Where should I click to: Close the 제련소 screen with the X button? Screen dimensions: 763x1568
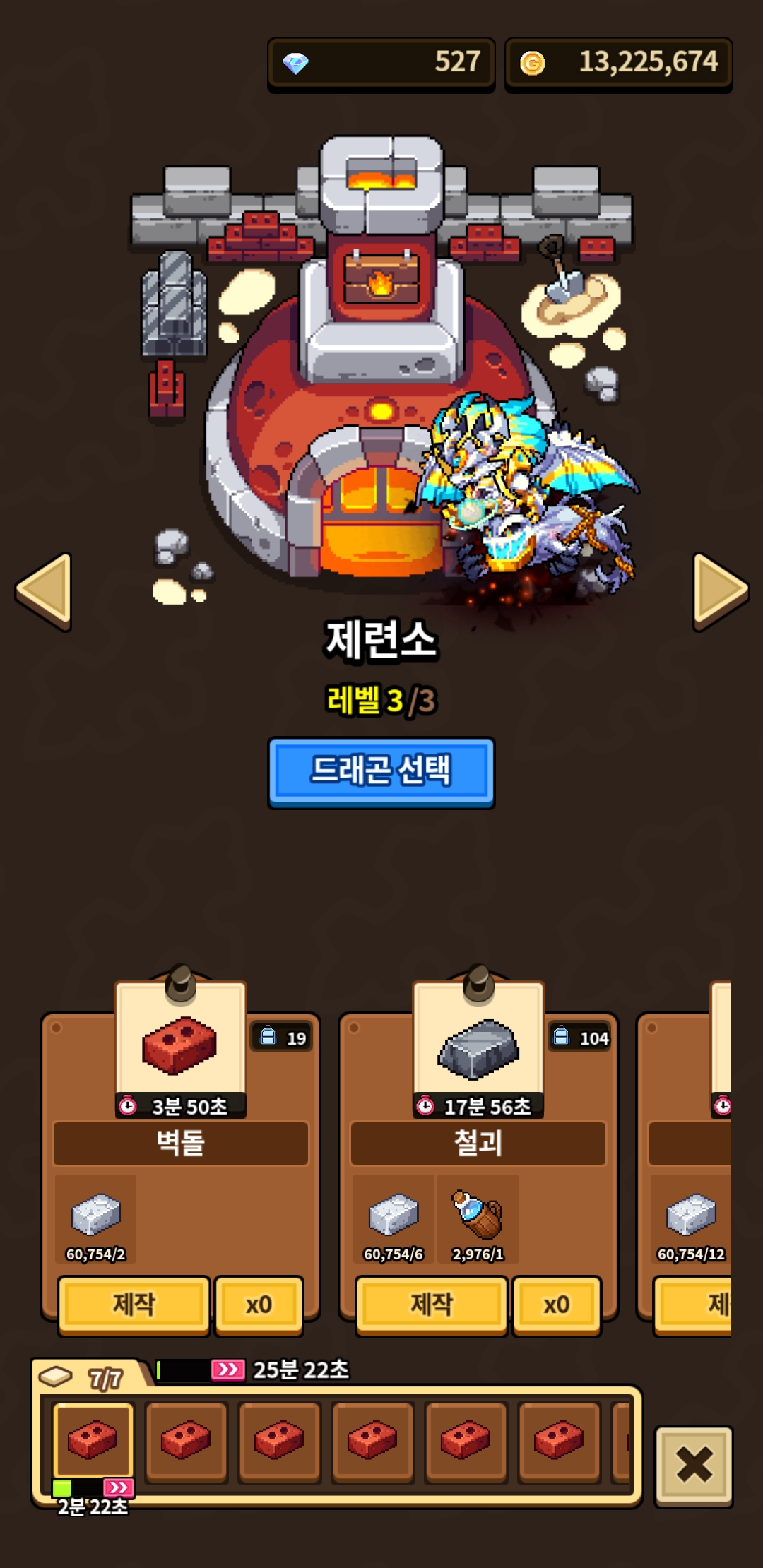click(x=694, y=1464)
